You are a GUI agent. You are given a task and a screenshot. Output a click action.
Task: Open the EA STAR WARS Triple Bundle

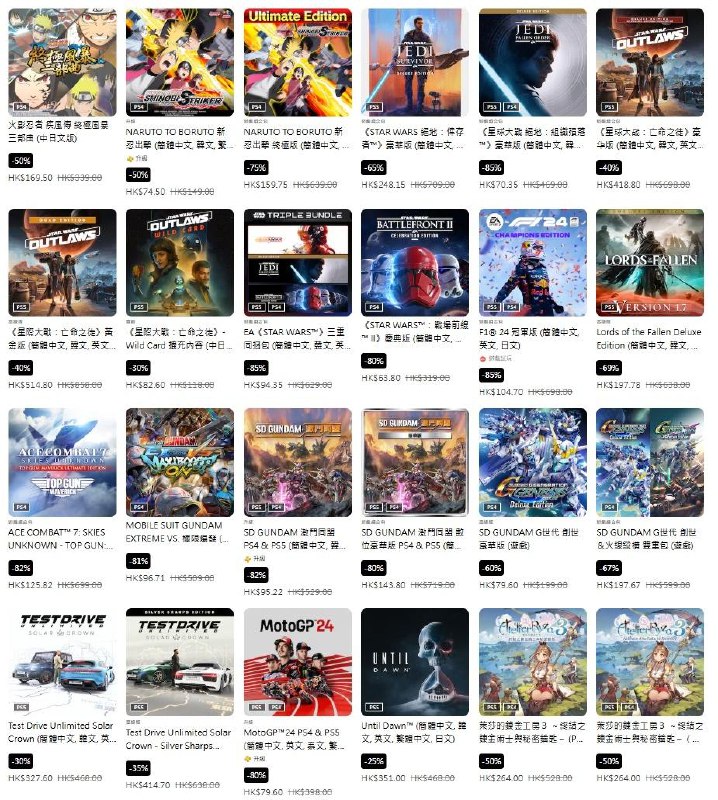pyautogui.click(x=297, y=262)
